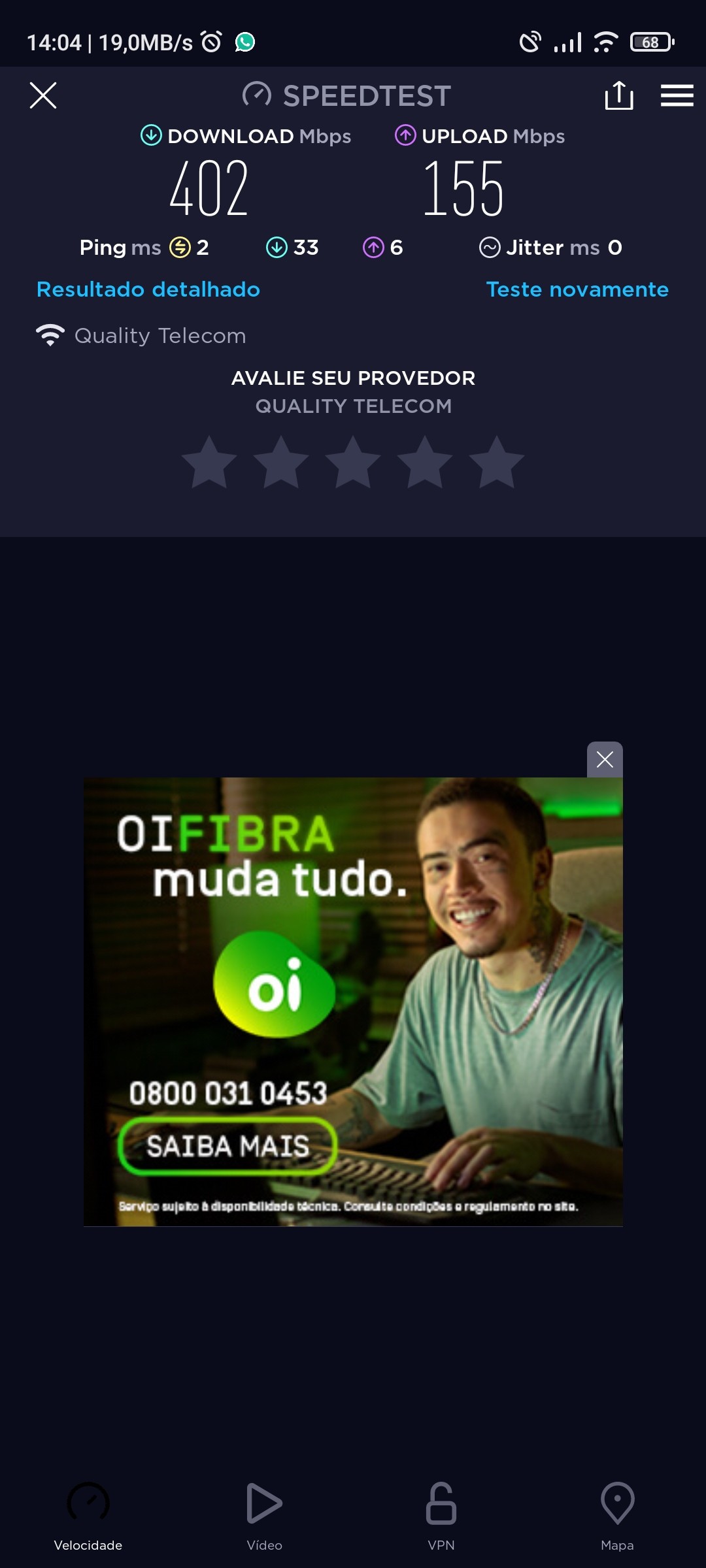Viewport: 706px width, 1568px height.
Task: Open the Mapa tab
Action: tap(618, 1514)
